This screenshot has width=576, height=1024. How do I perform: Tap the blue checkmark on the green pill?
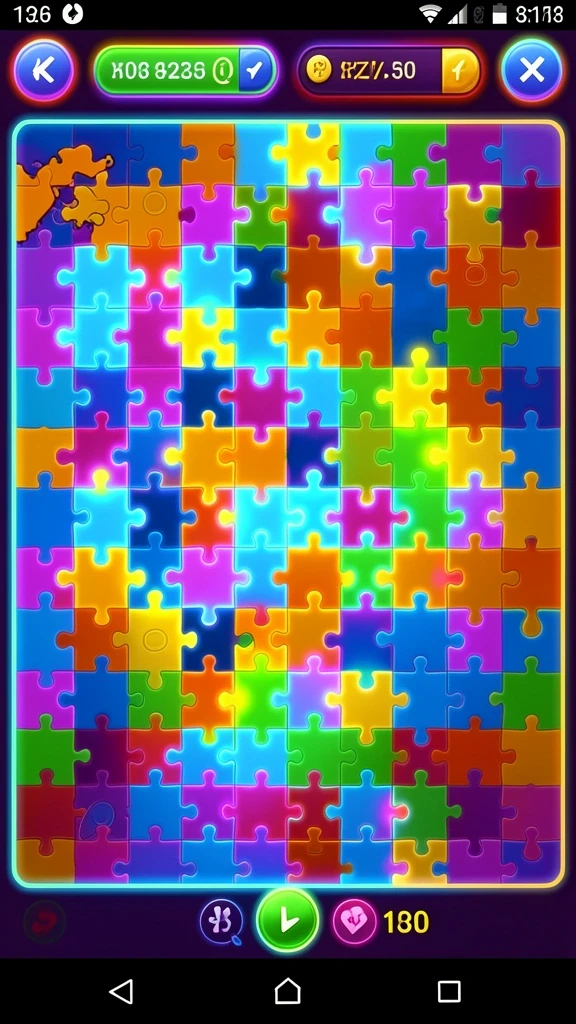255,69
